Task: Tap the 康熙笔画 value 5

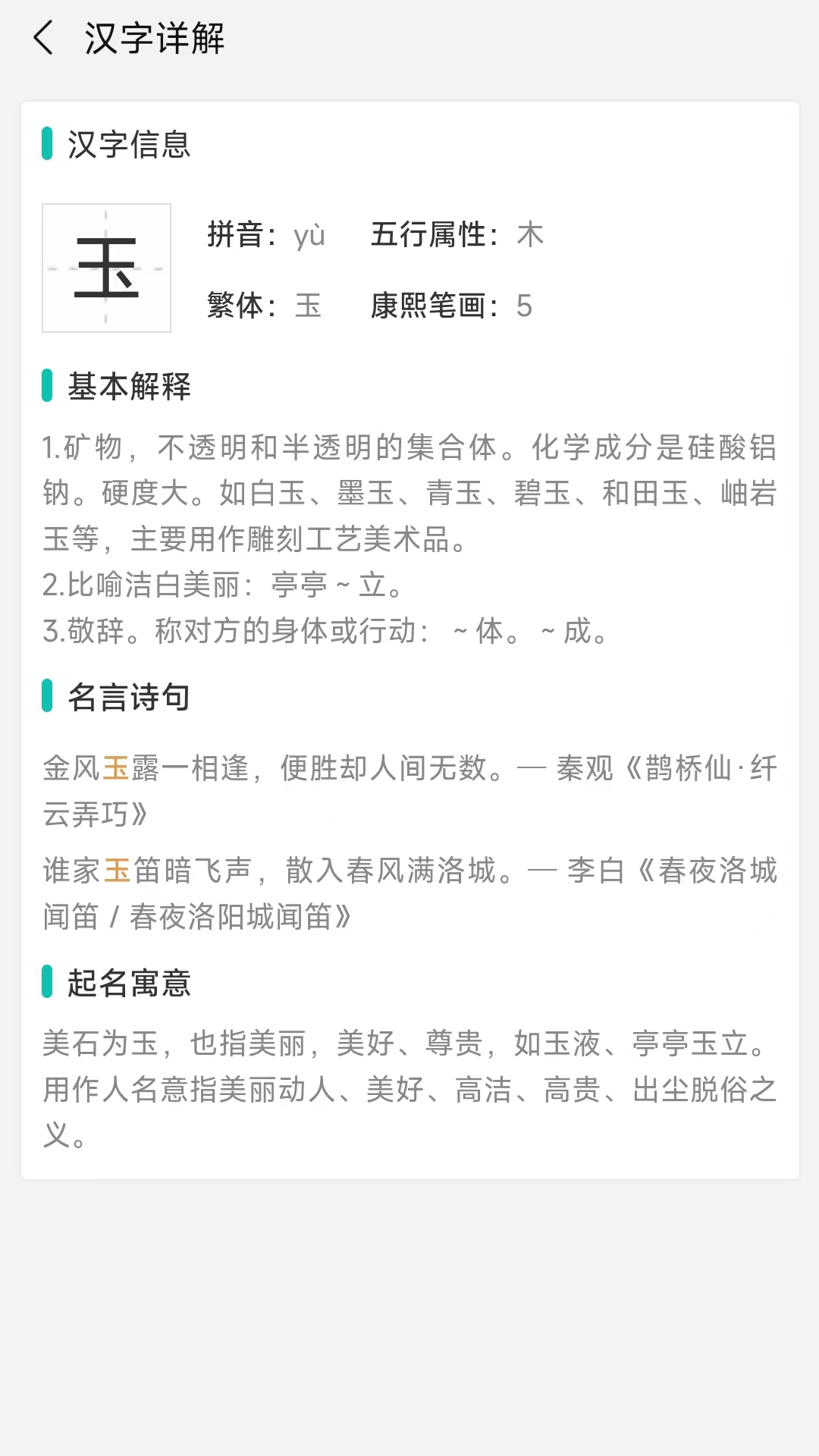Action: [x=526, y=306]
